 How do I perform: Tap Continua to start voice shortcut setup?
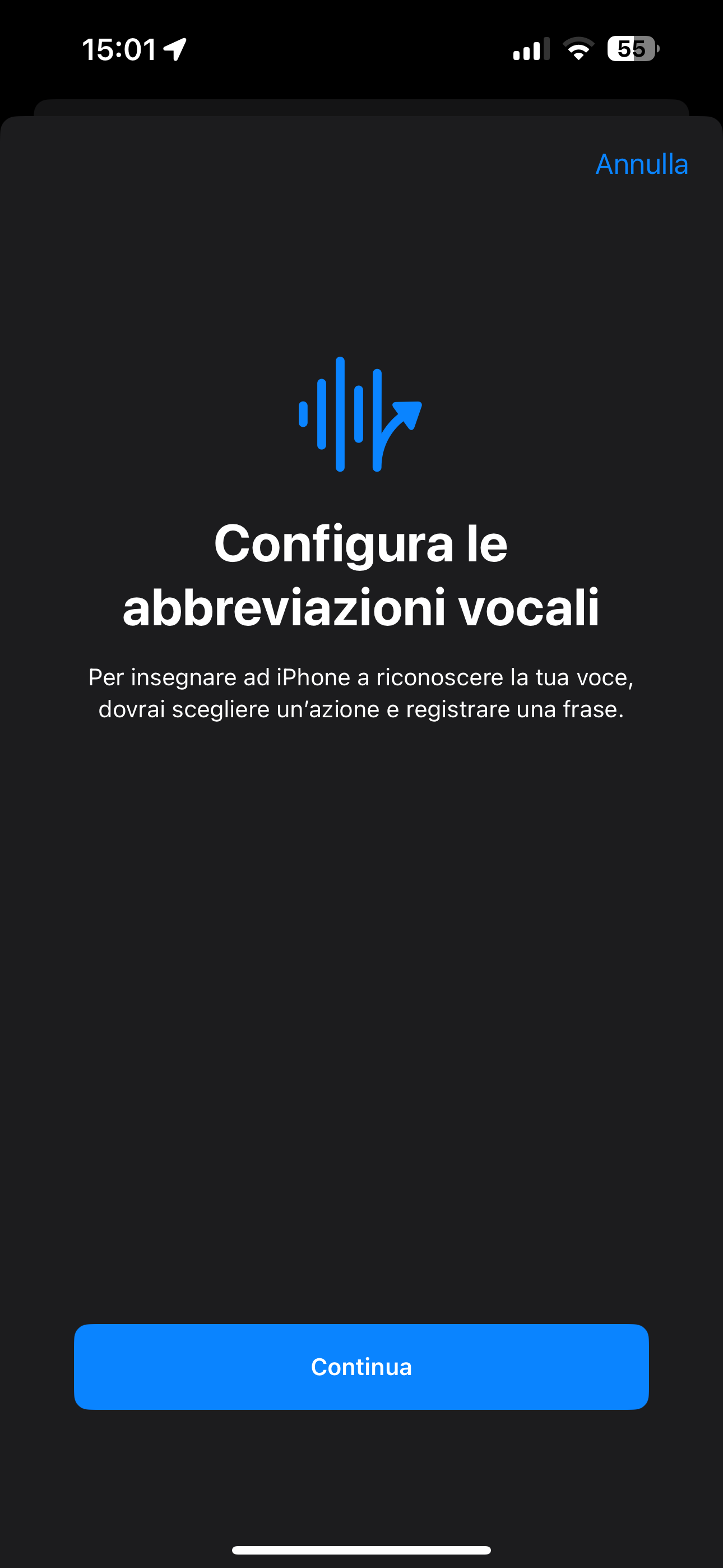(361, 1367)
